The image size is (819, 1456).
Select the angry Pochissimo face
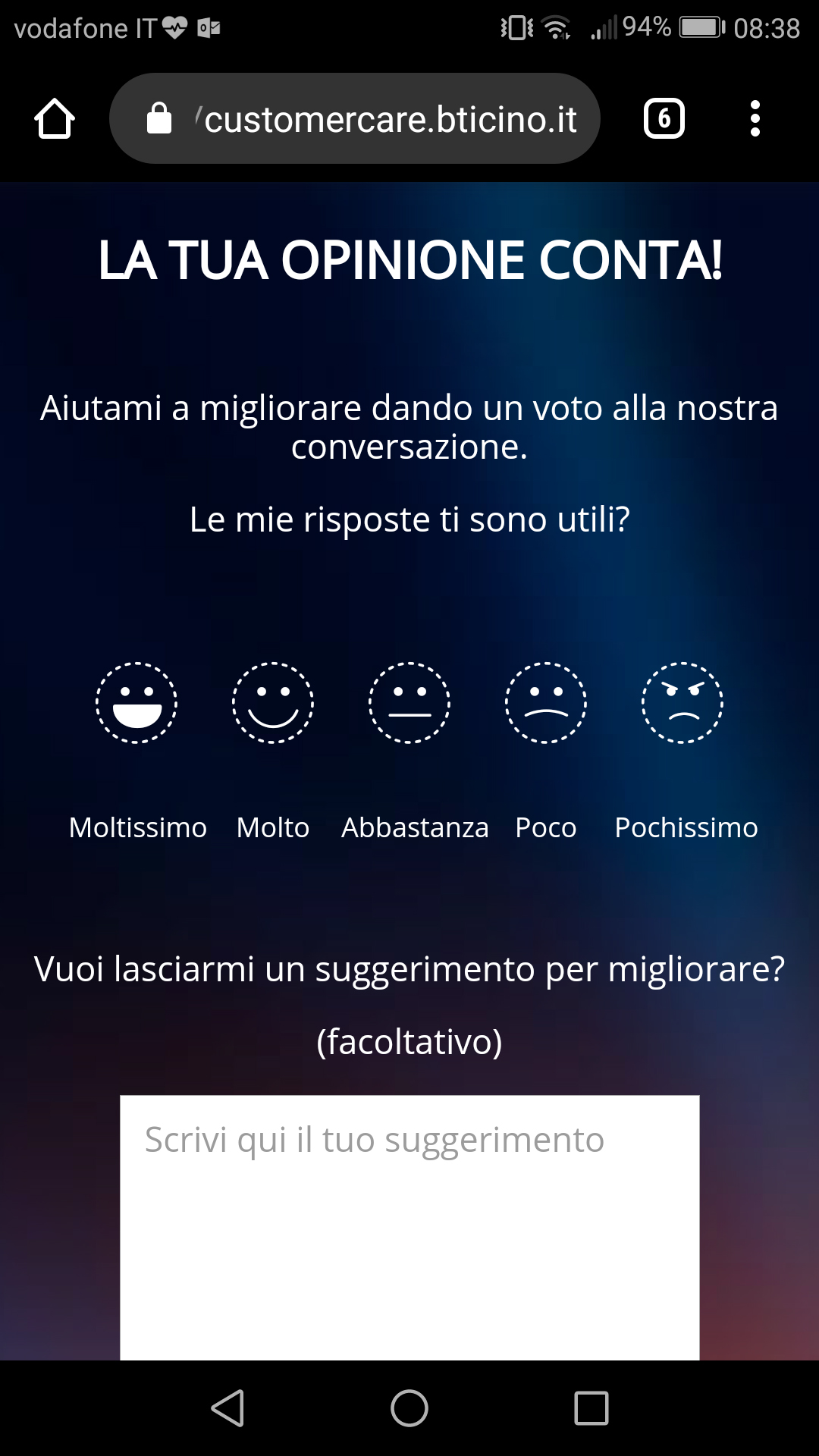click(682, 703)
